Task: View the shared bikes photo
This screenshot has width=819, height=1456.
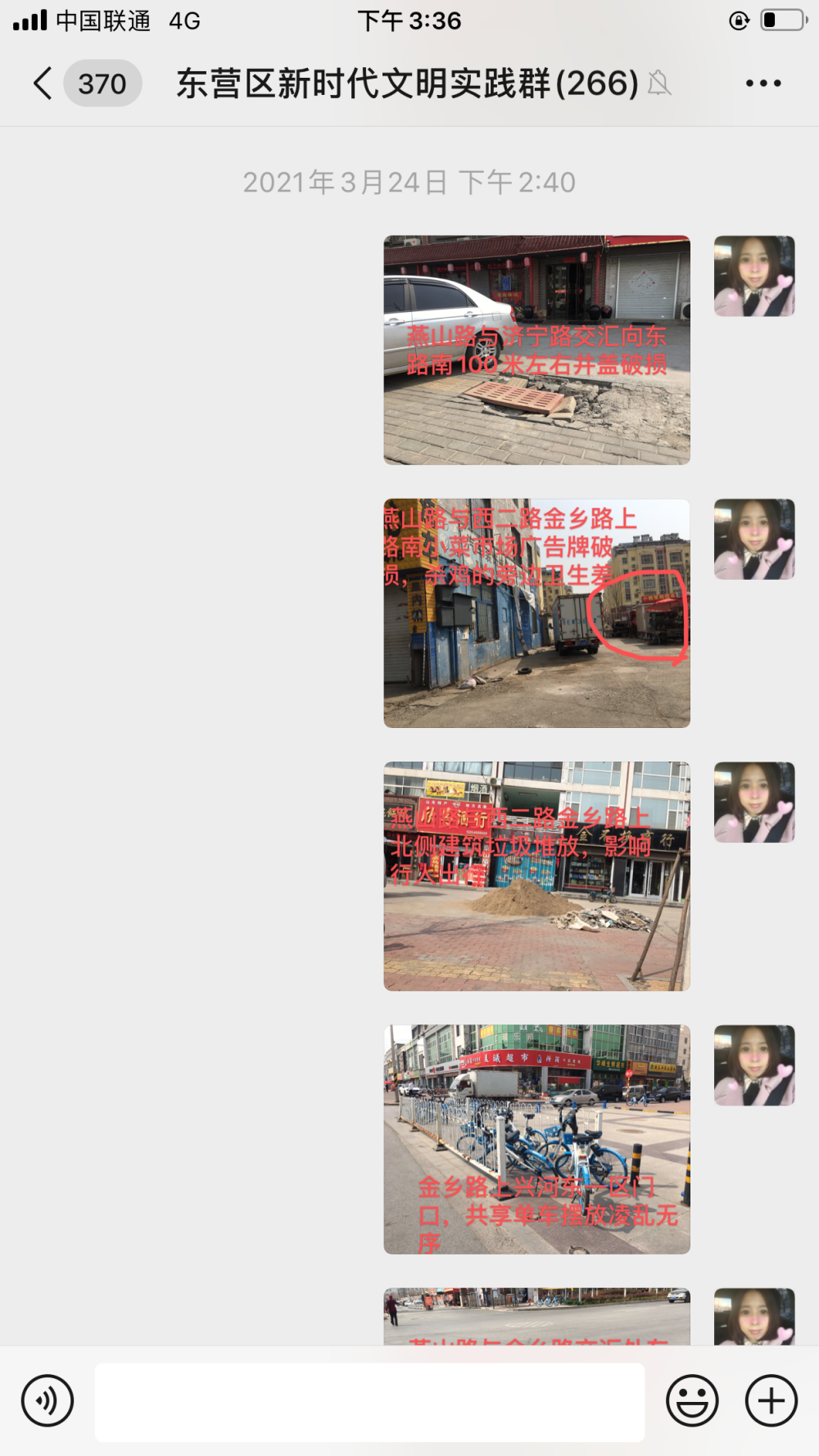Action: coord(536,1139)
